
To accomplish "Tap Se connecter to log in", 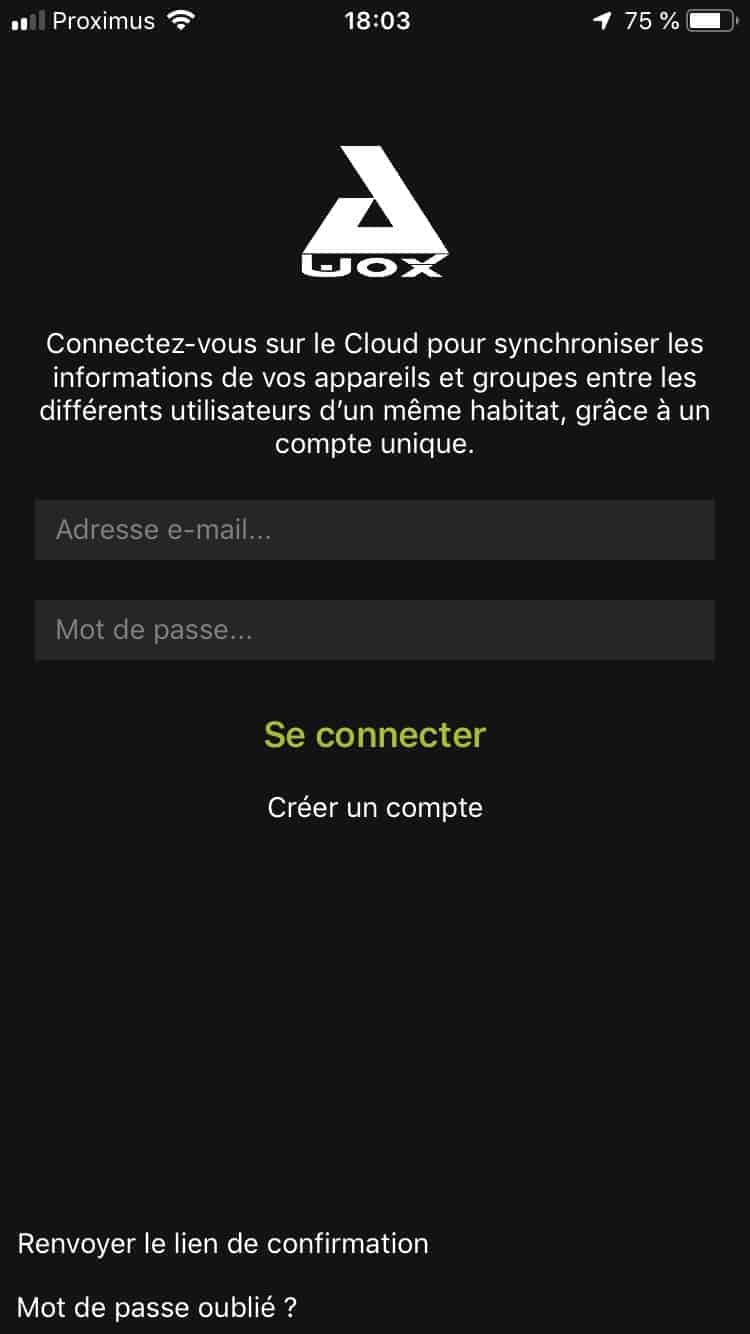I will 375,735.
